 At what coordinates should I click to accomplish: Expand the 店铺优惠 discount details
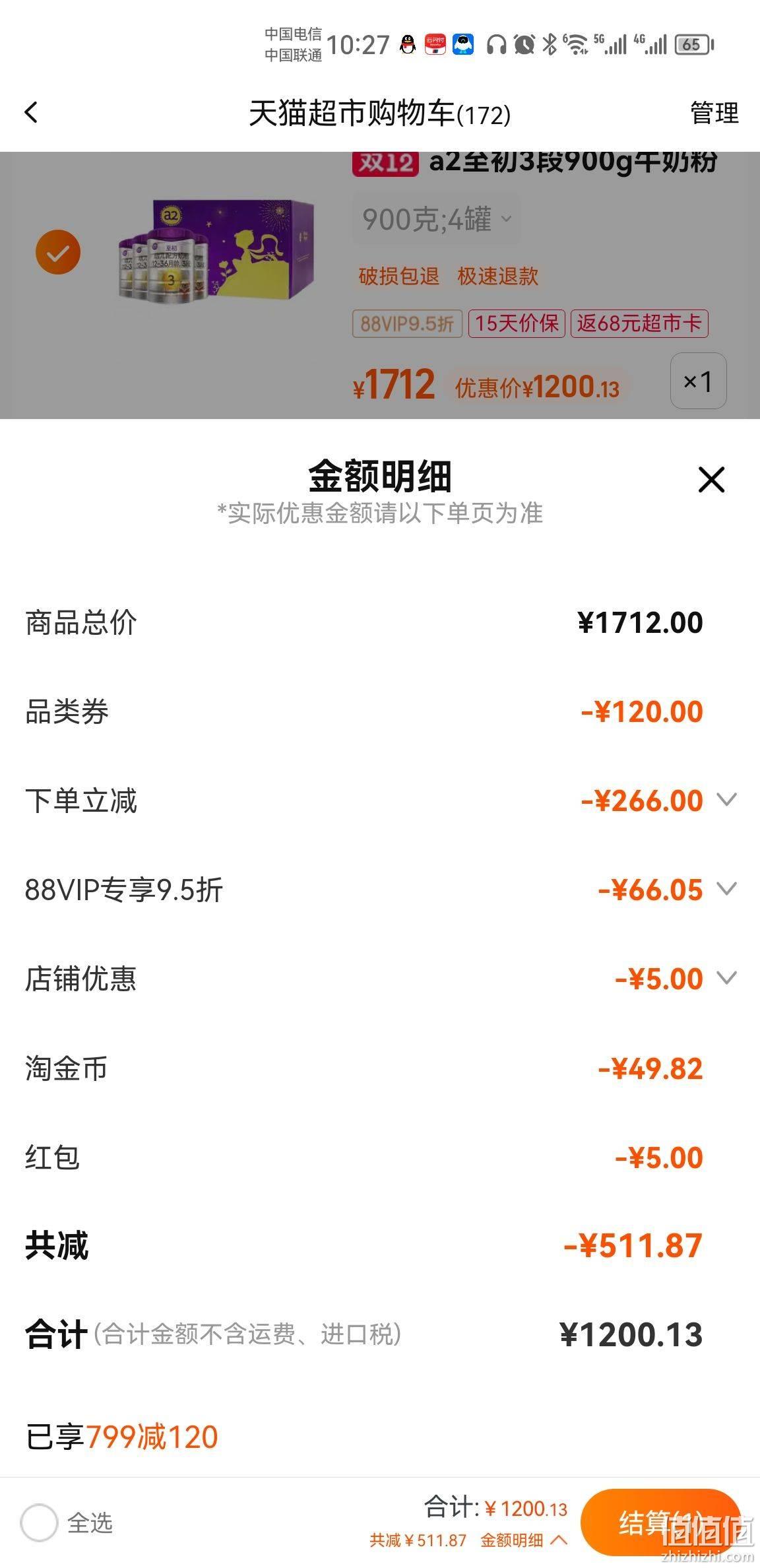tap(726, 977)
